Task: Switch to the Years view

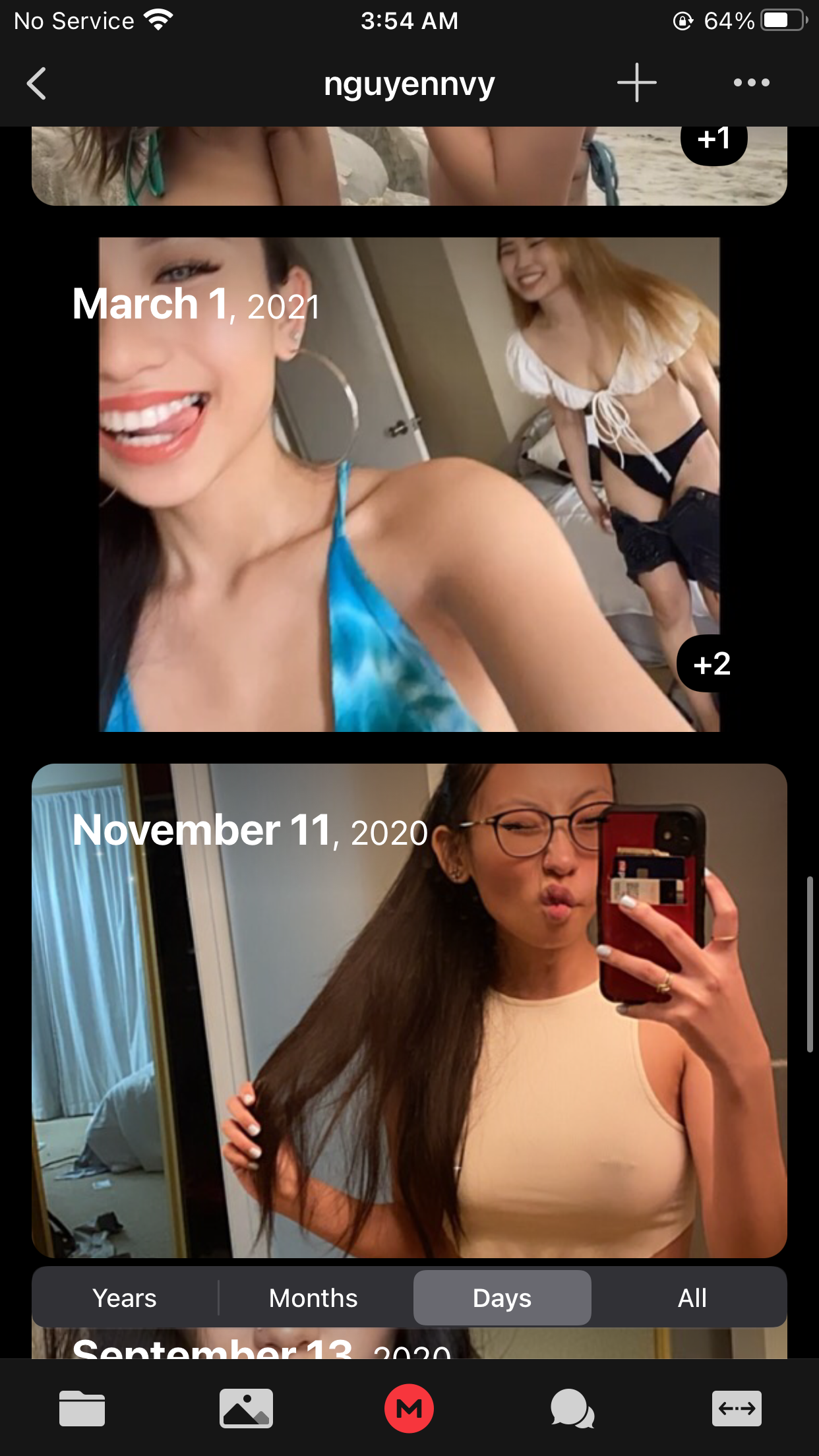Action: coord(125,1298)
